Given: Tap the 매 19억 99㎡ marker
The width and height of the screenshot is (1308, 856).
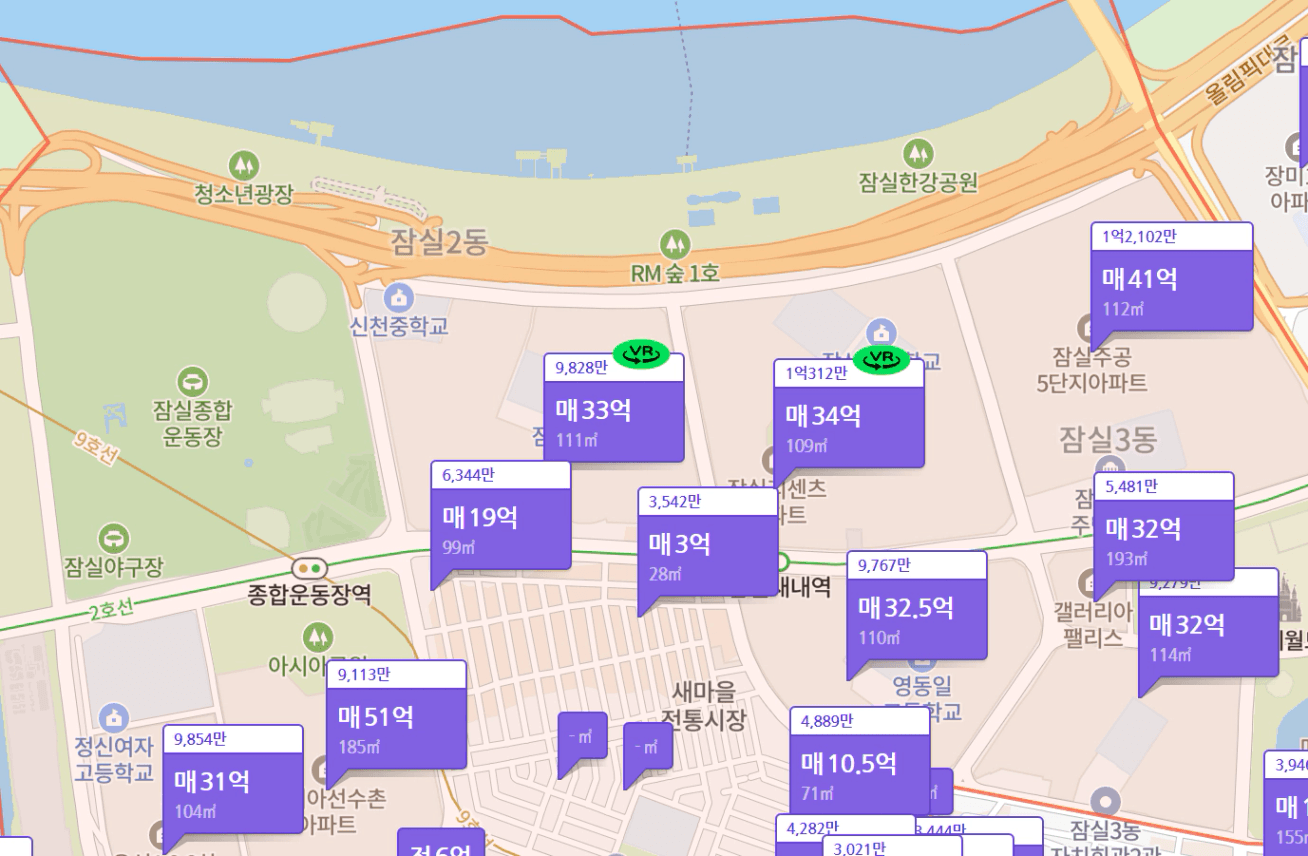Looking at the screenshot, I should [500, 528].
